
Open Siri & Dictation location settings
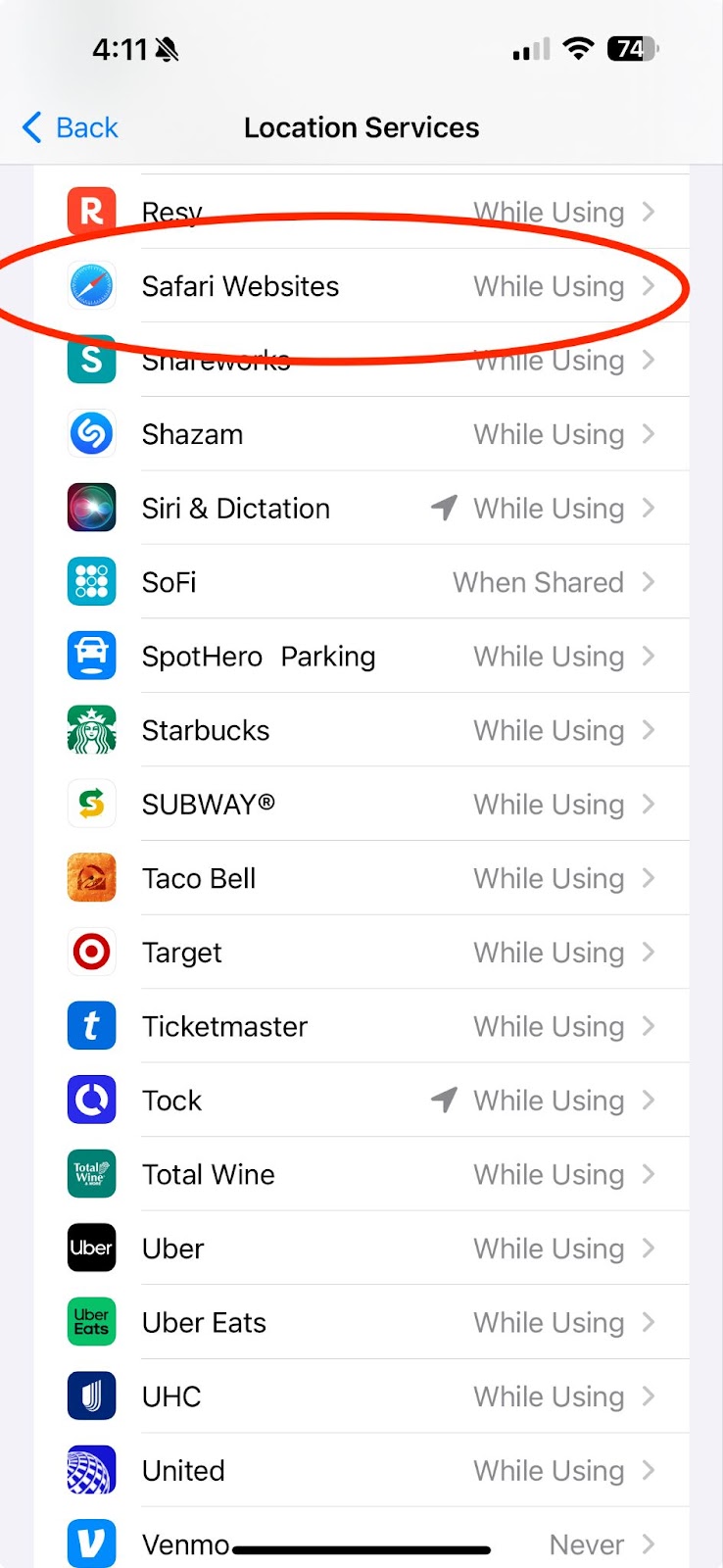click(x=362, y=509)
